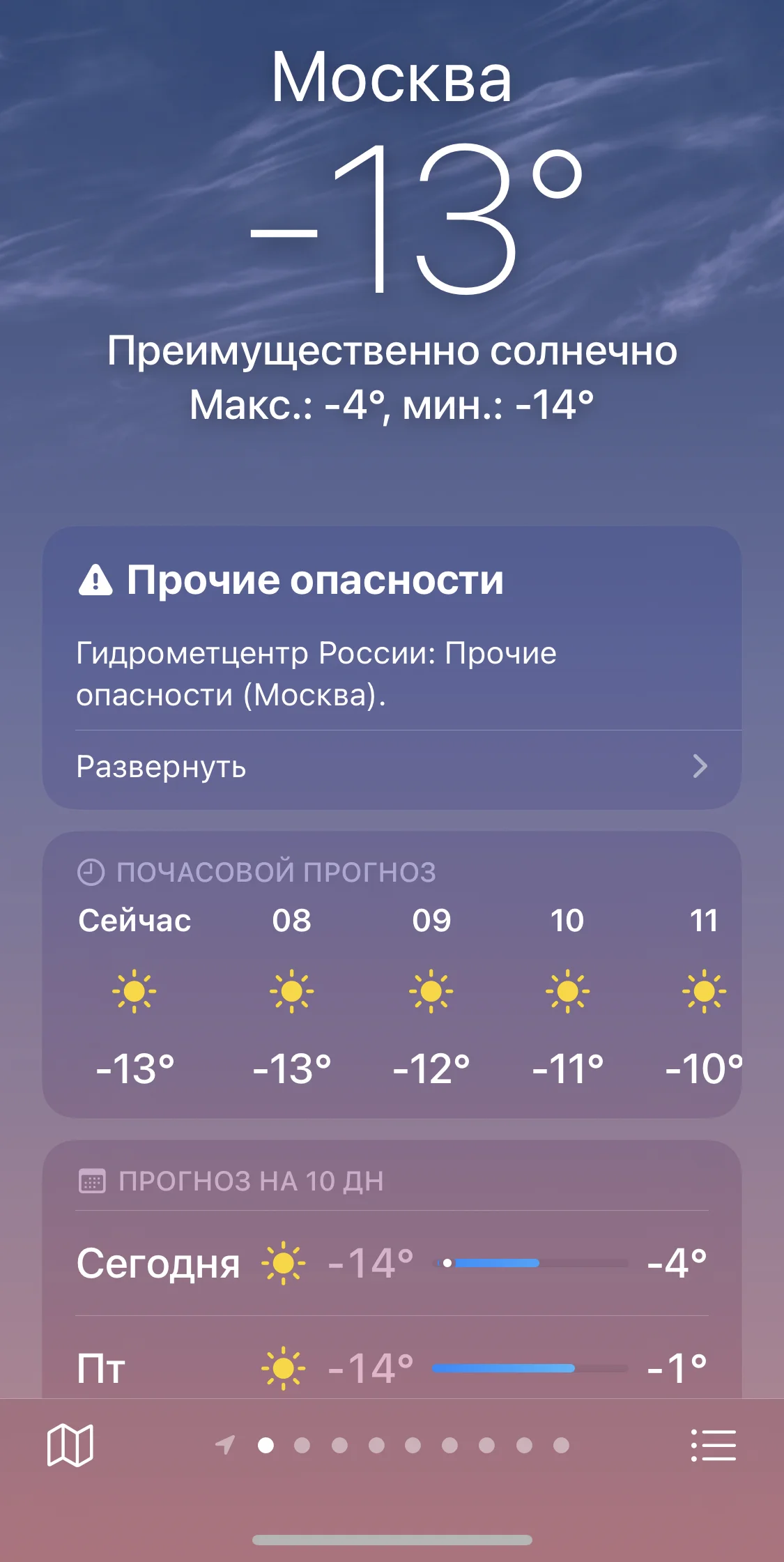Expand the alert details via Развернуть

point(161,767)
